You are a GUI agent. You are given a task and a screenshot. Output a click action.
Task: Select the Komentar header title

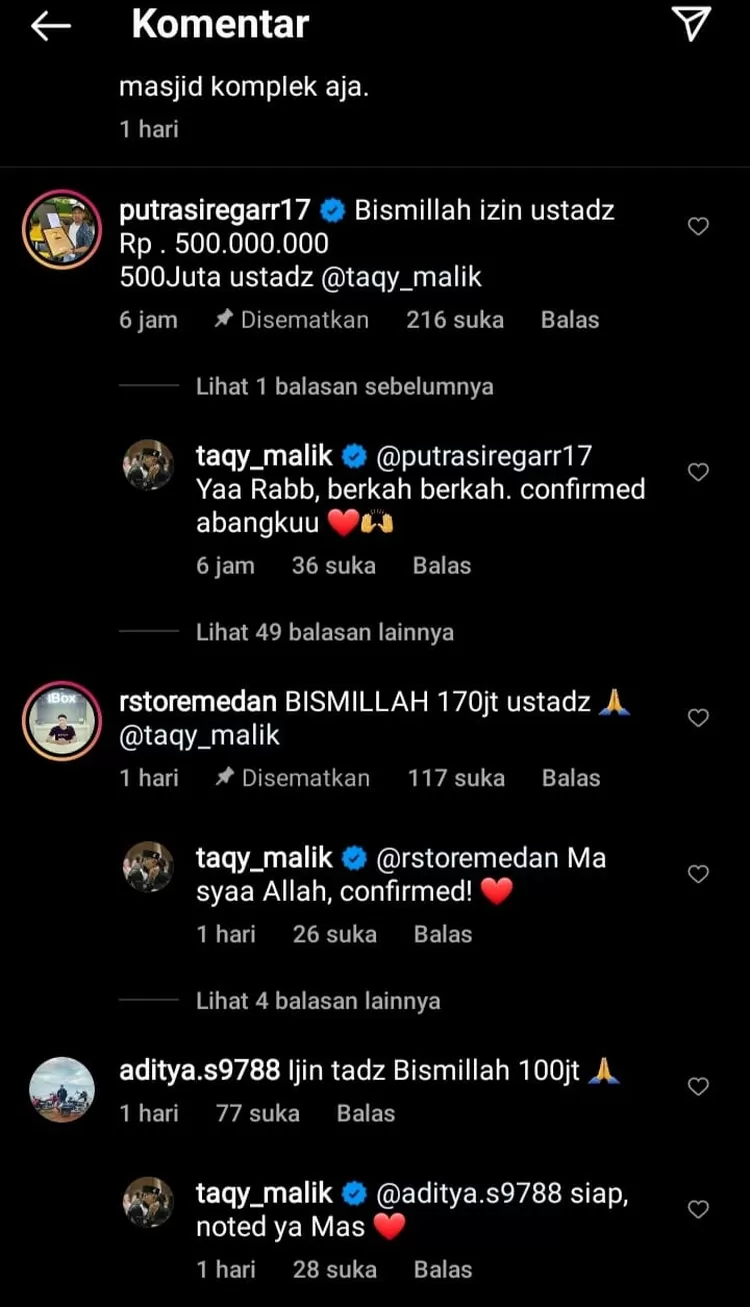click(220, 25)
